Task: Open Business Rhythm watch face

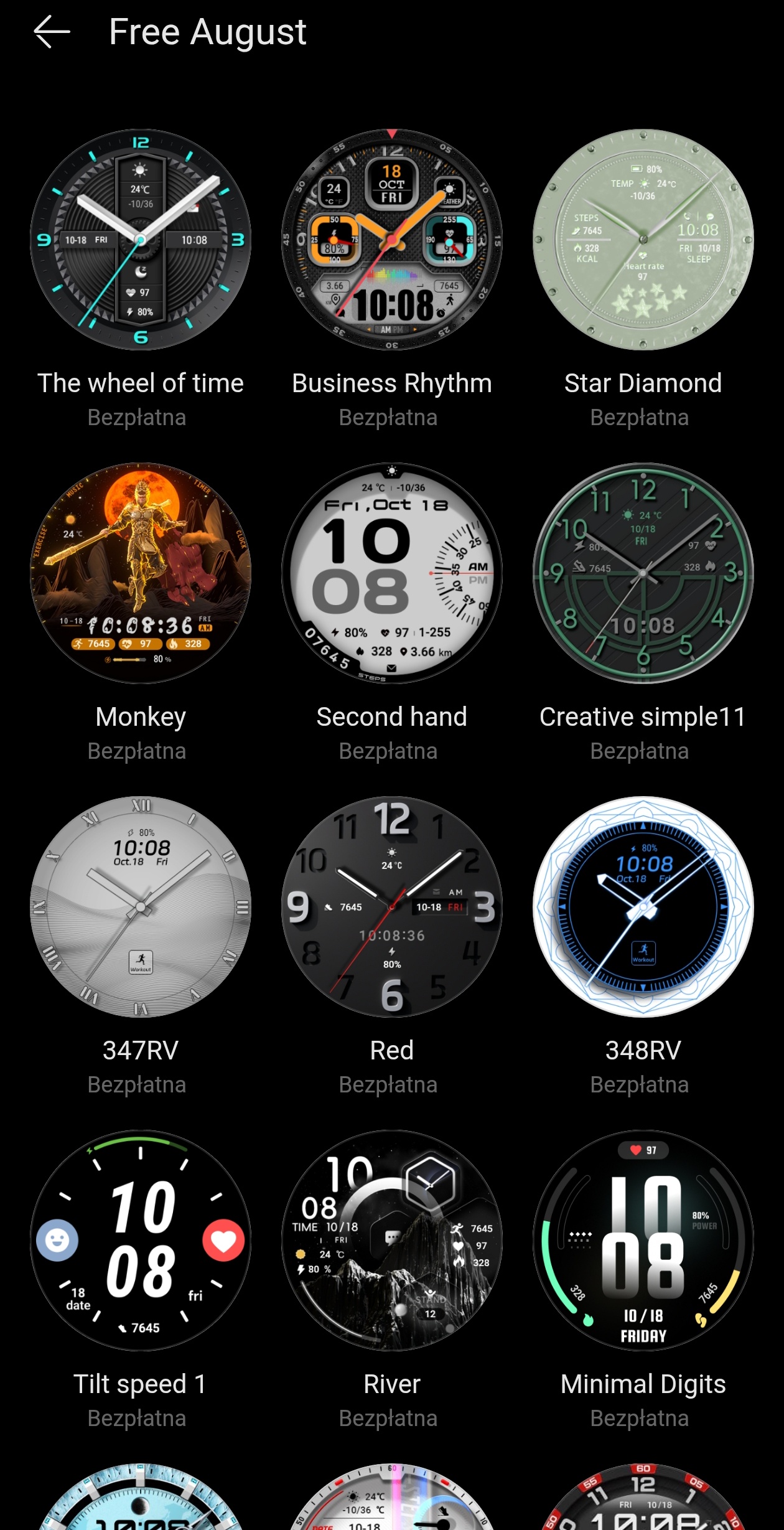Action: (392, 240)
